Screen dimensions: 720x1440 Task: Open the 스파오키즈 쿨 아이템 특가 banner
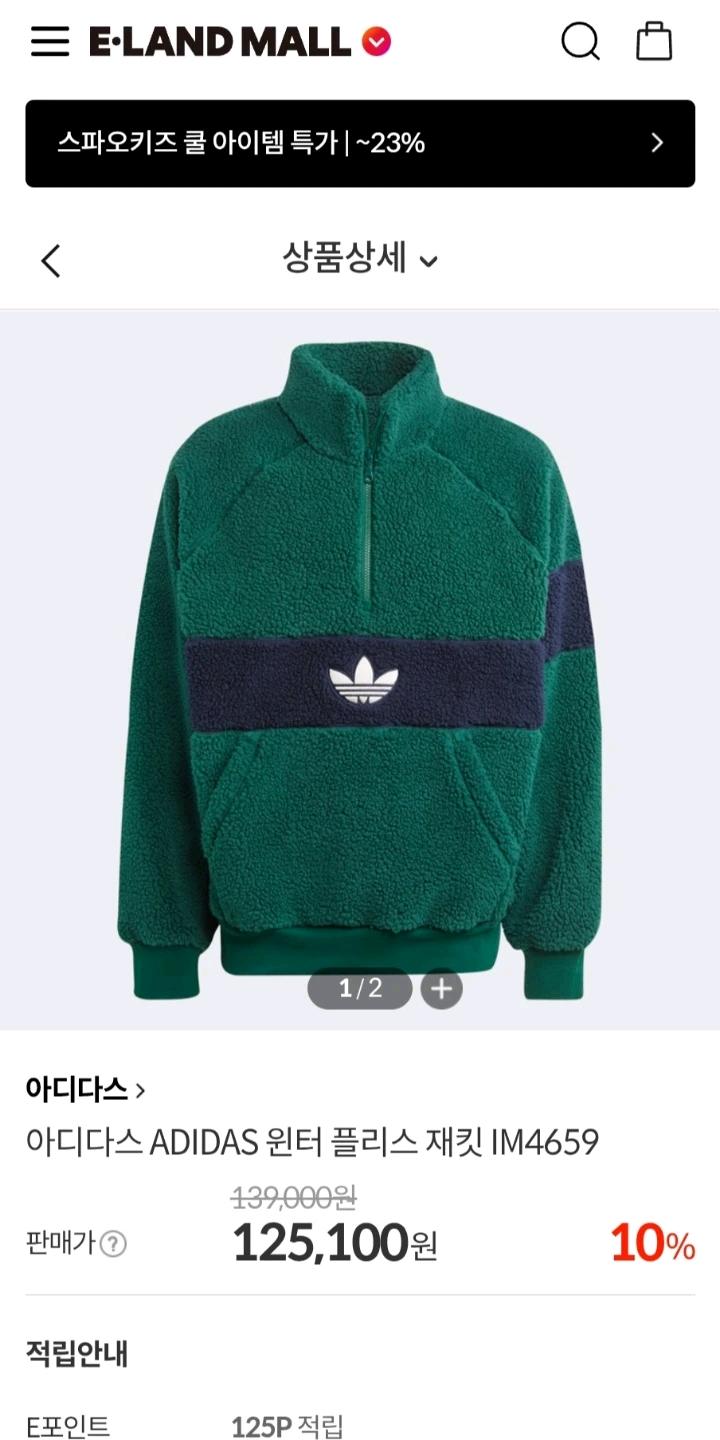point(360,143)
